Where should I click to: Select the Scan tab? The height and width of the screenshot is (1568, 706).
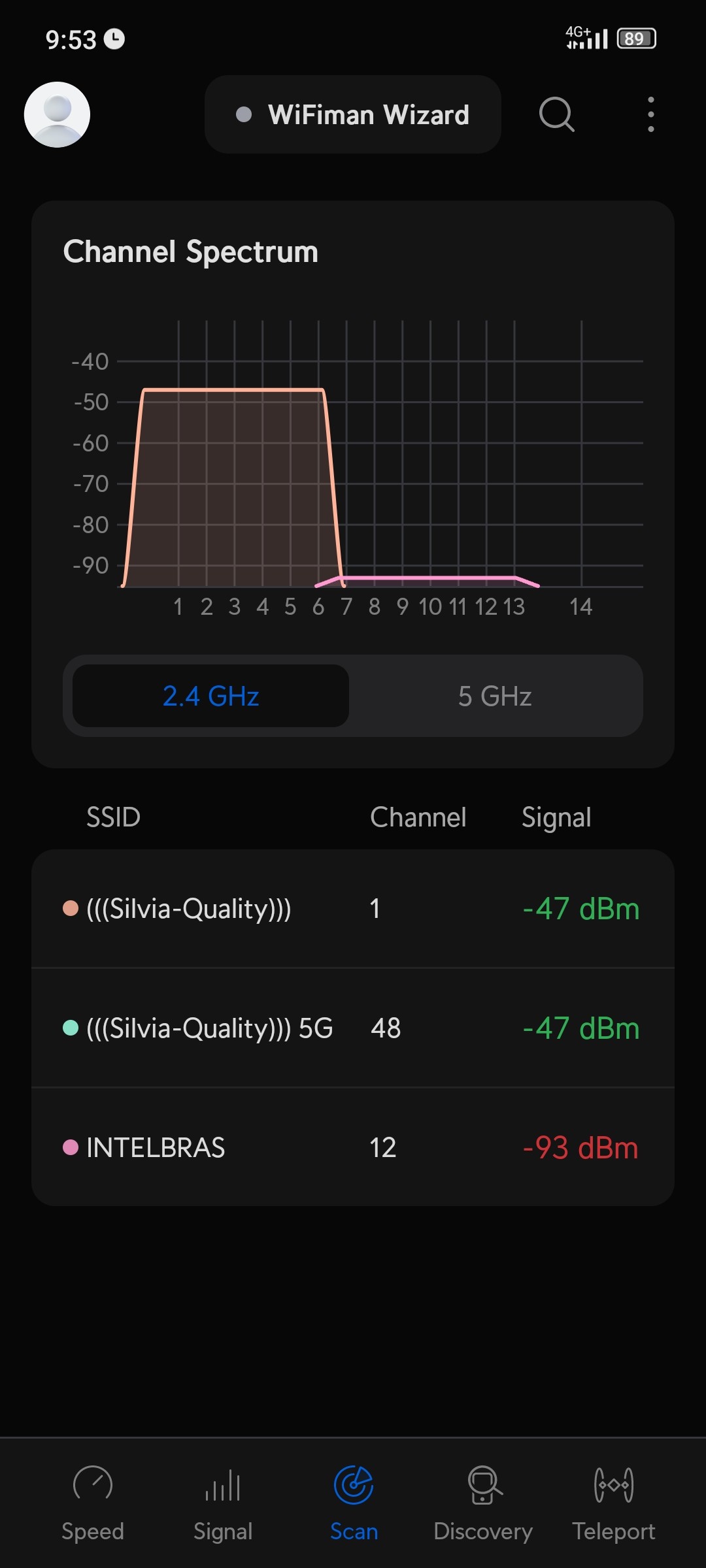coord(354,1503)
